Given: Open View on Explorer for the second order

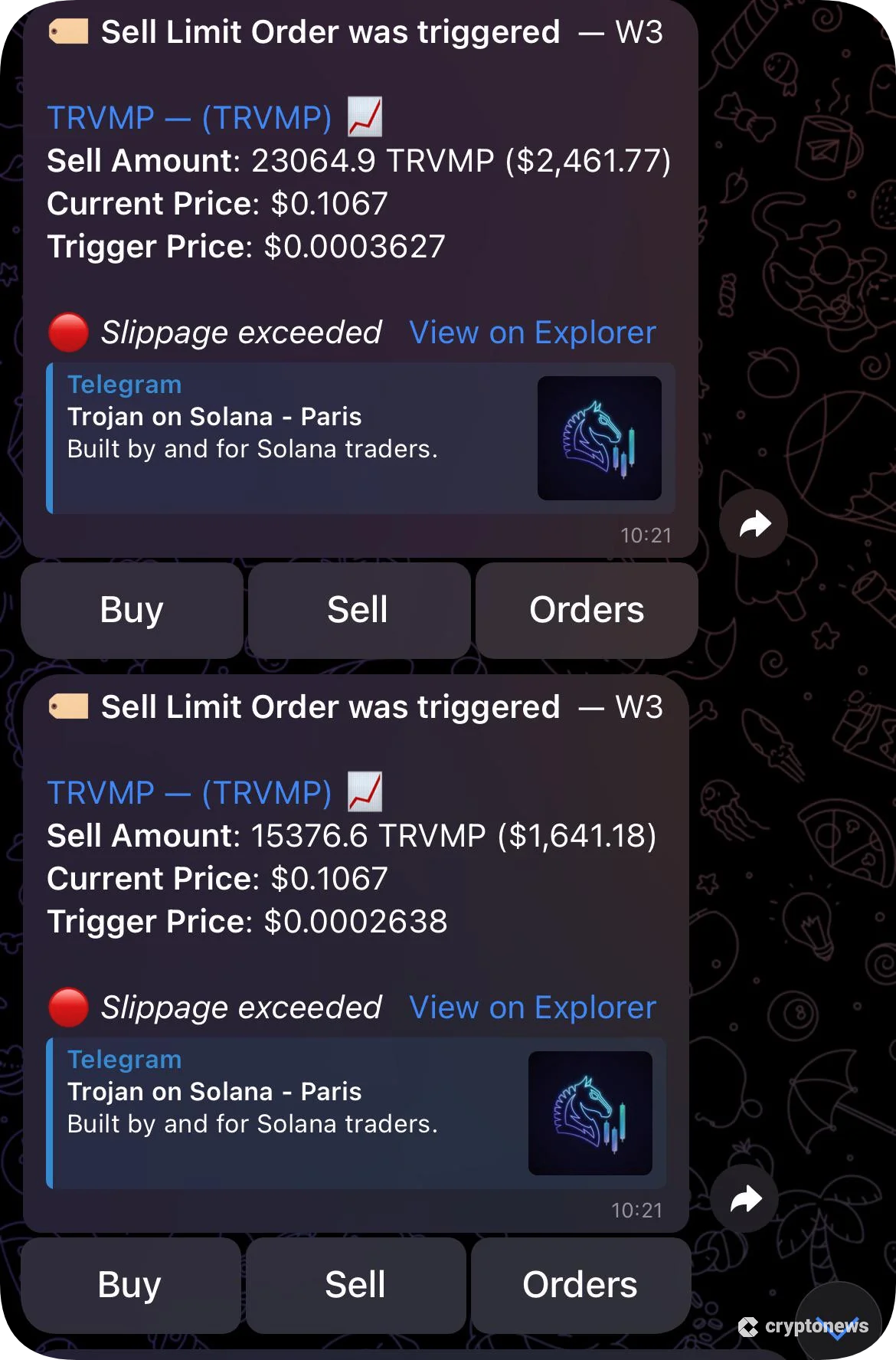Looking at the screenshot, I should (x=532, y=1008).
